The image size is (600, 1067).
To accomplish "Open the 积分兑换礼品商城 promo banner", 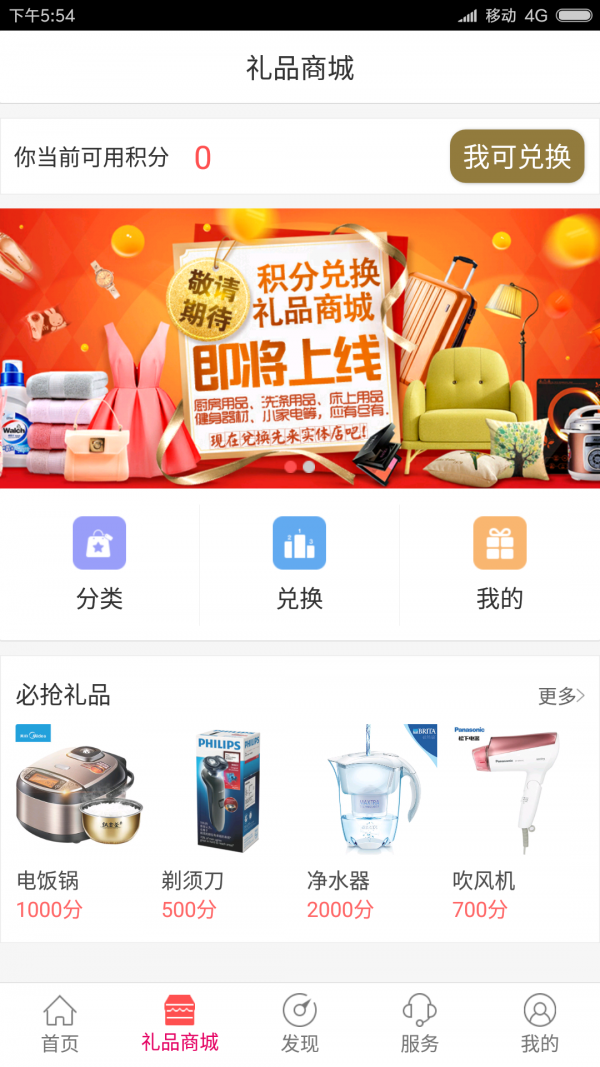I will [300, 347].
